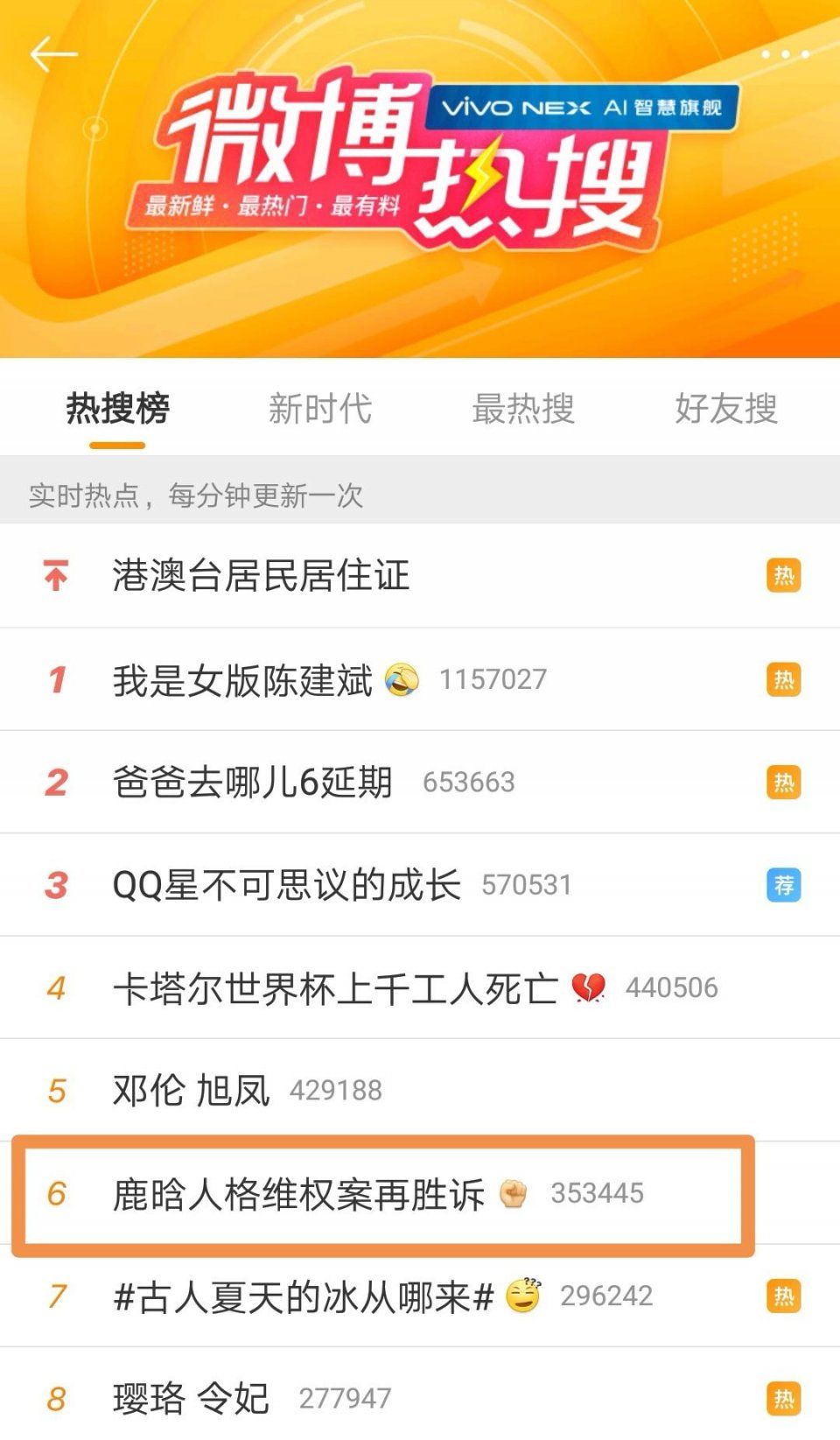Click the laughing emoji next to 我是女版陈建斌

[402, 678]
